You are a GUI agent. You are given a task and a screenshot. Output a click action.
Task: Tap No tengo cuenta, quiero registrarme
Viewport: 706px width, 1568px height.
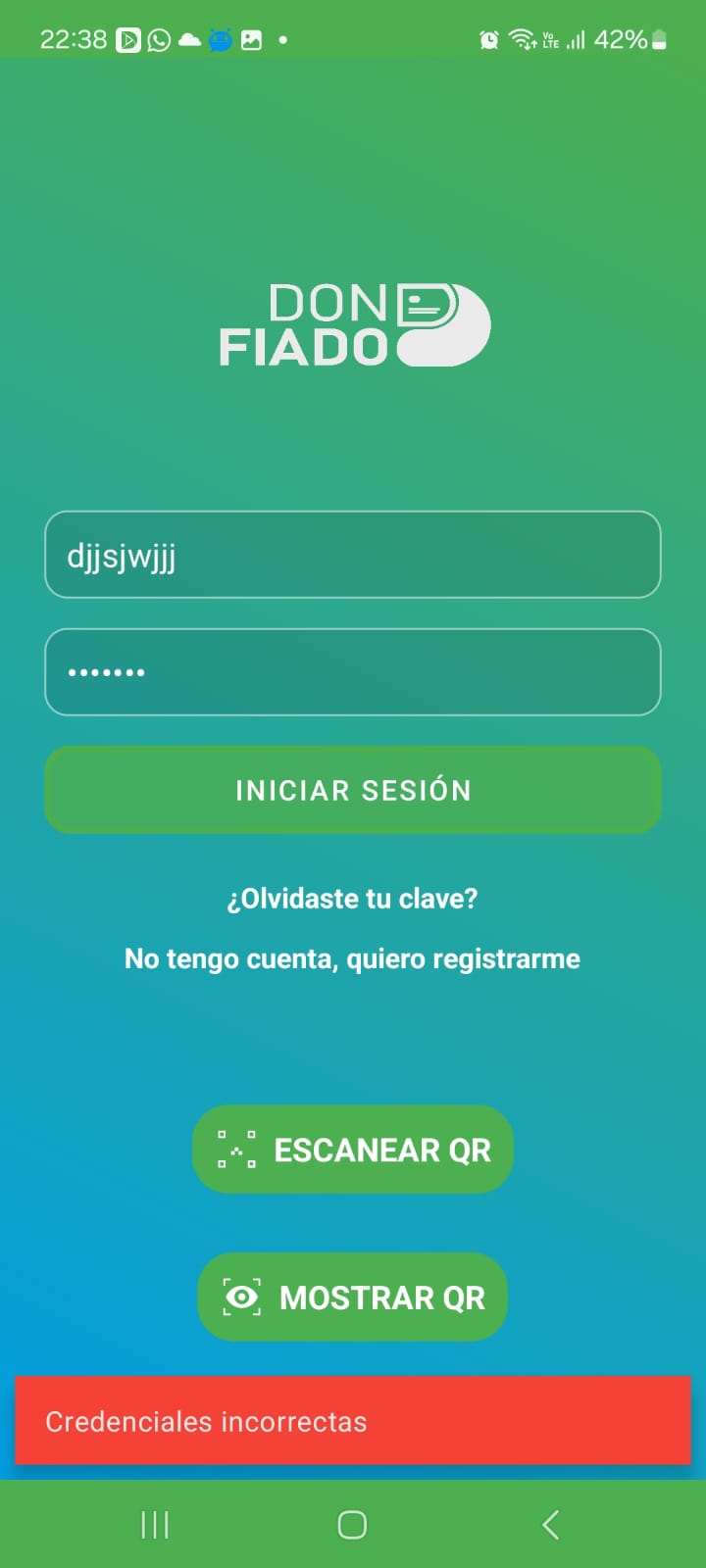353,958
